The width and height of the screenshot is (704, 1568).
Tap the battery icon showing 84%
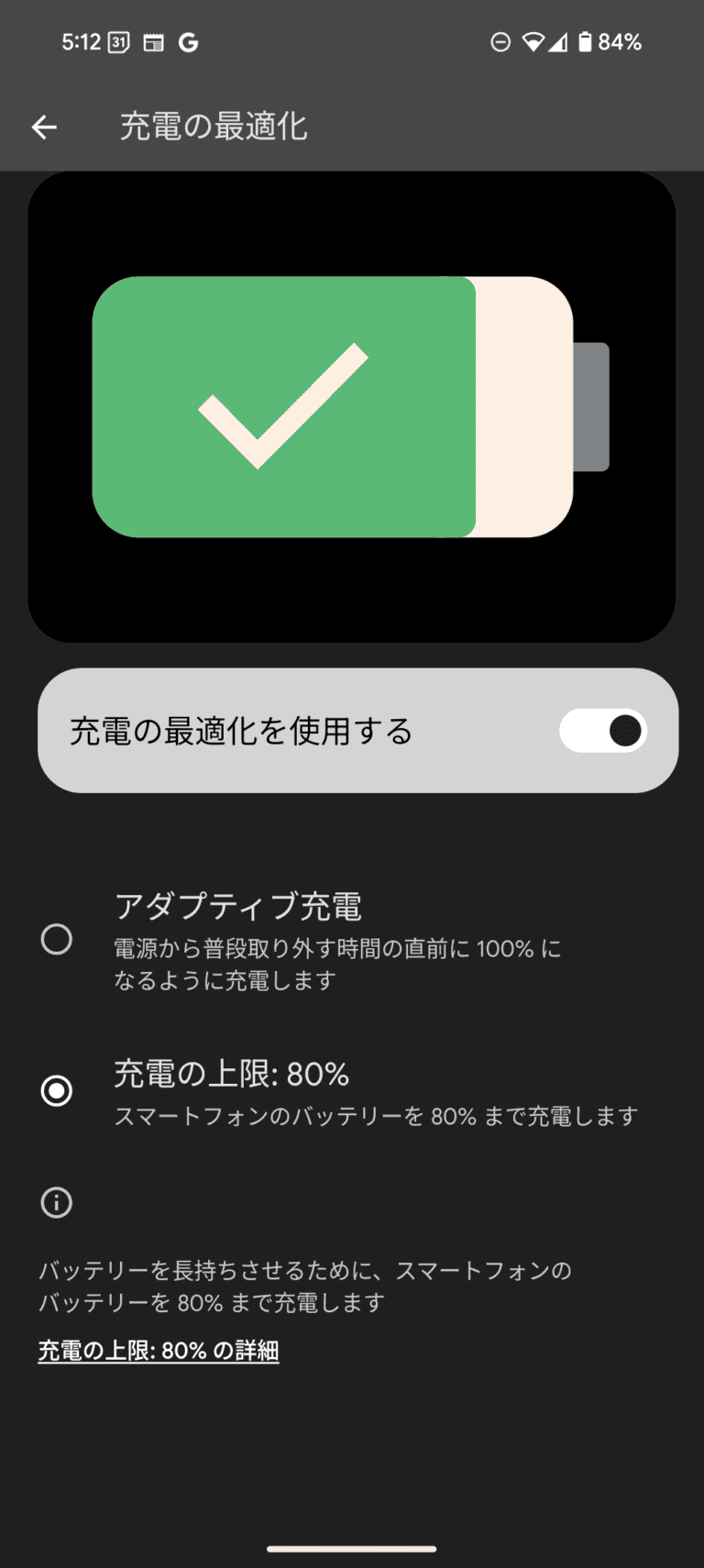click(x=584, y=41)
